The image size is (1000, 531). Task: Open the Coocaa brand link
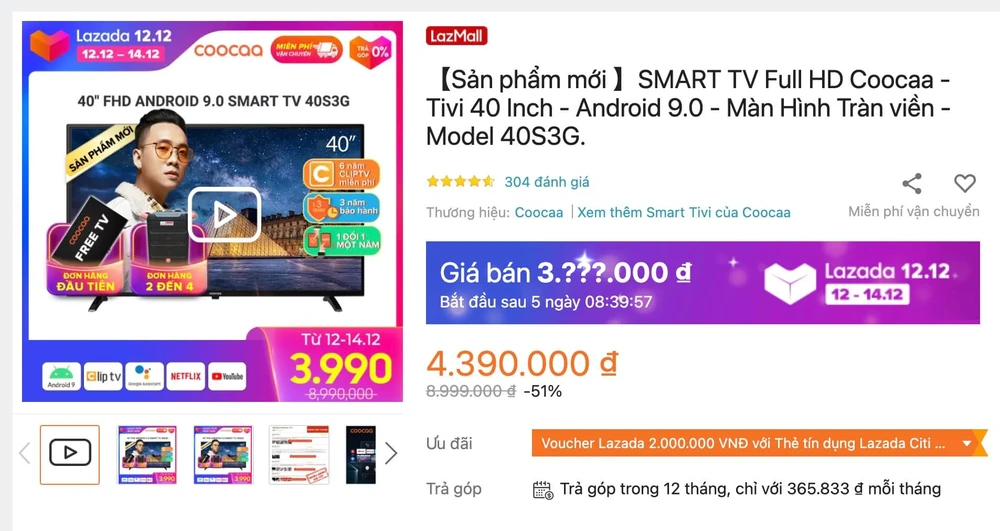(539, 212)
